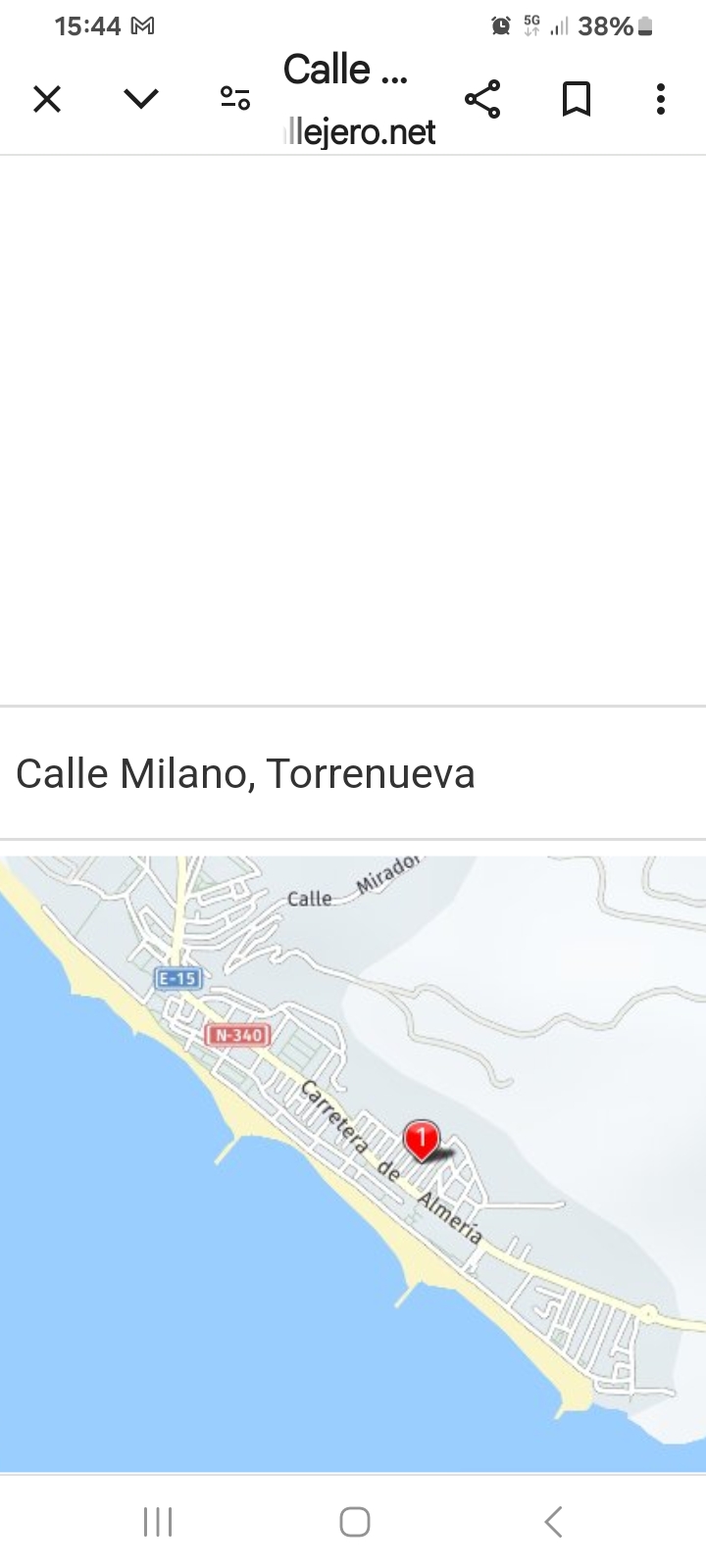Open the three-dot overflow menu
706x1568 pixels.
coord(661,99)
